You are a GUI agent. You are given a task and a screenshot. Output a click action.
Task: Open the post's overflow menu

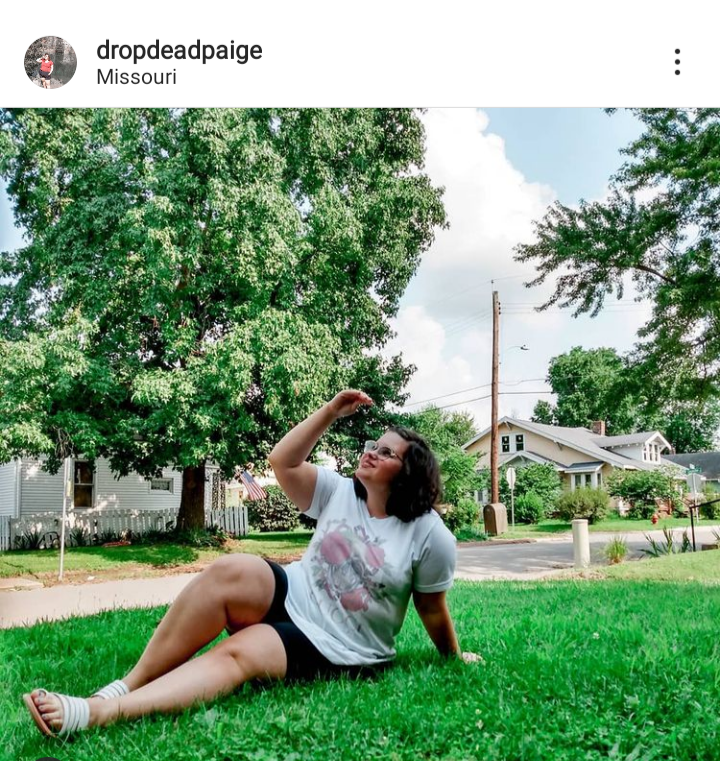coord(677,62)
